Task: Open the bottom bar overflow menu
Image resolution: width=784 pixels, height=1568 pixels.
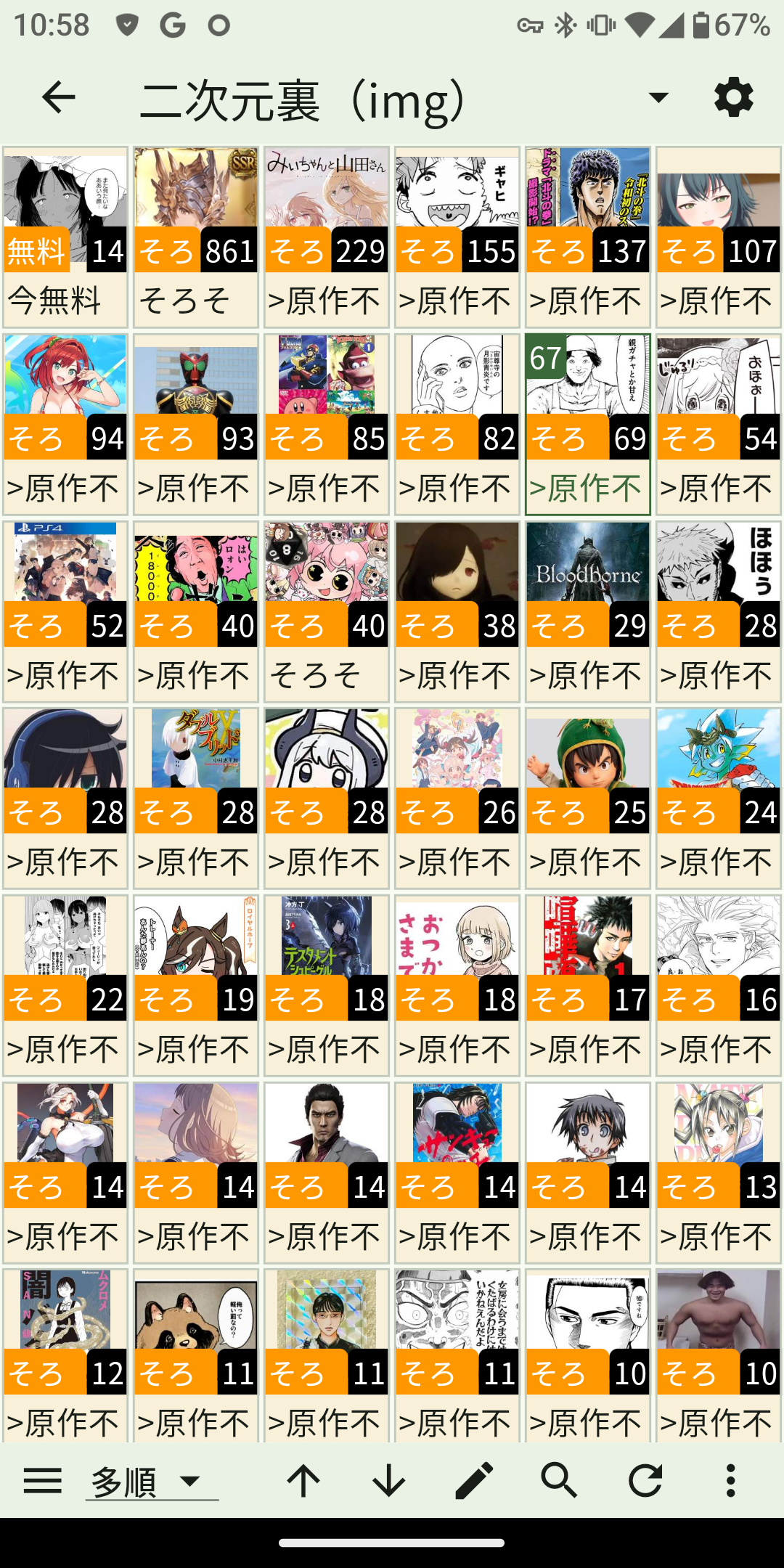Action: coord(730,1480)
